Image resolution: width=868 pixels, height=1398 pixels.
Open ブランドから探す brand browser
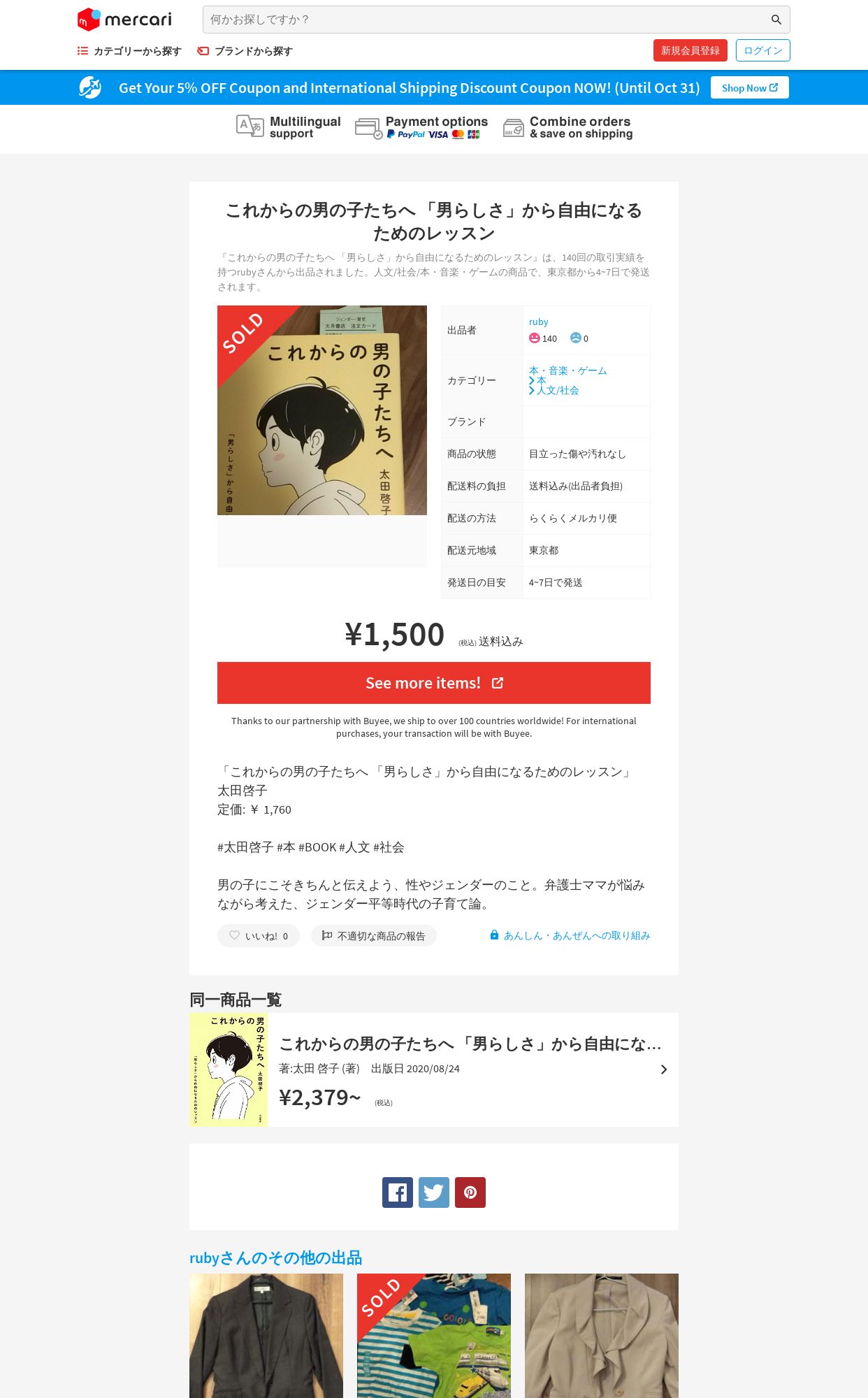(x=245, y=51)
